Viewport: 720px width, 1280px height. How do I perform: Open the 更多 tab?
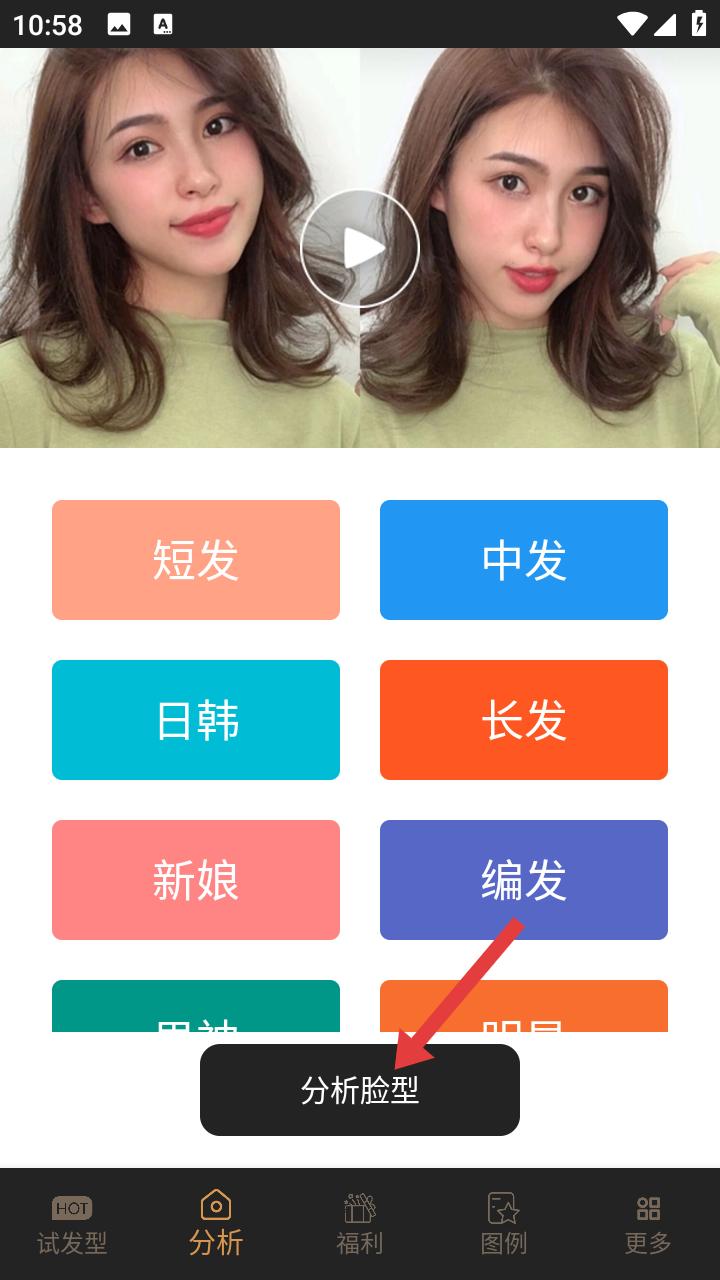pos(648,1224)
